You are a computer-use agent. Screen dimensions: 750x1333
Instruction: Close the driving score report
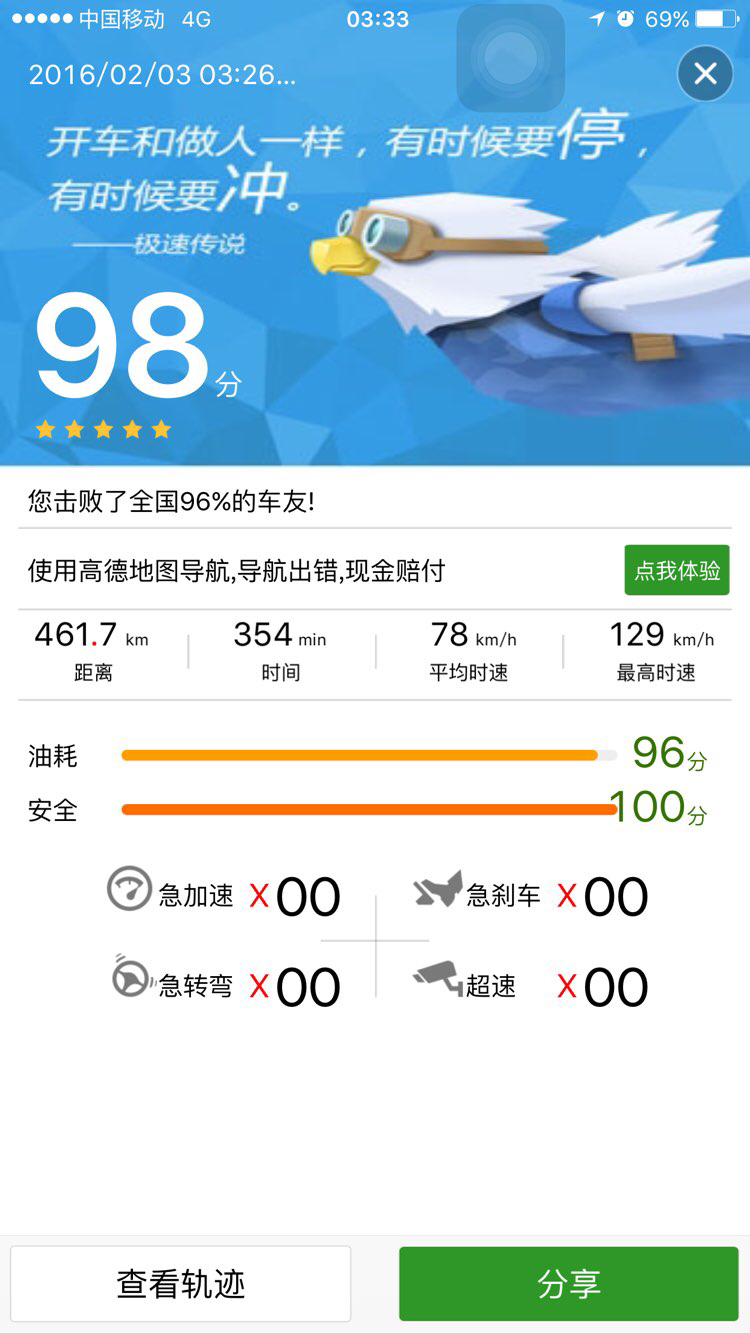coord(705,73)
